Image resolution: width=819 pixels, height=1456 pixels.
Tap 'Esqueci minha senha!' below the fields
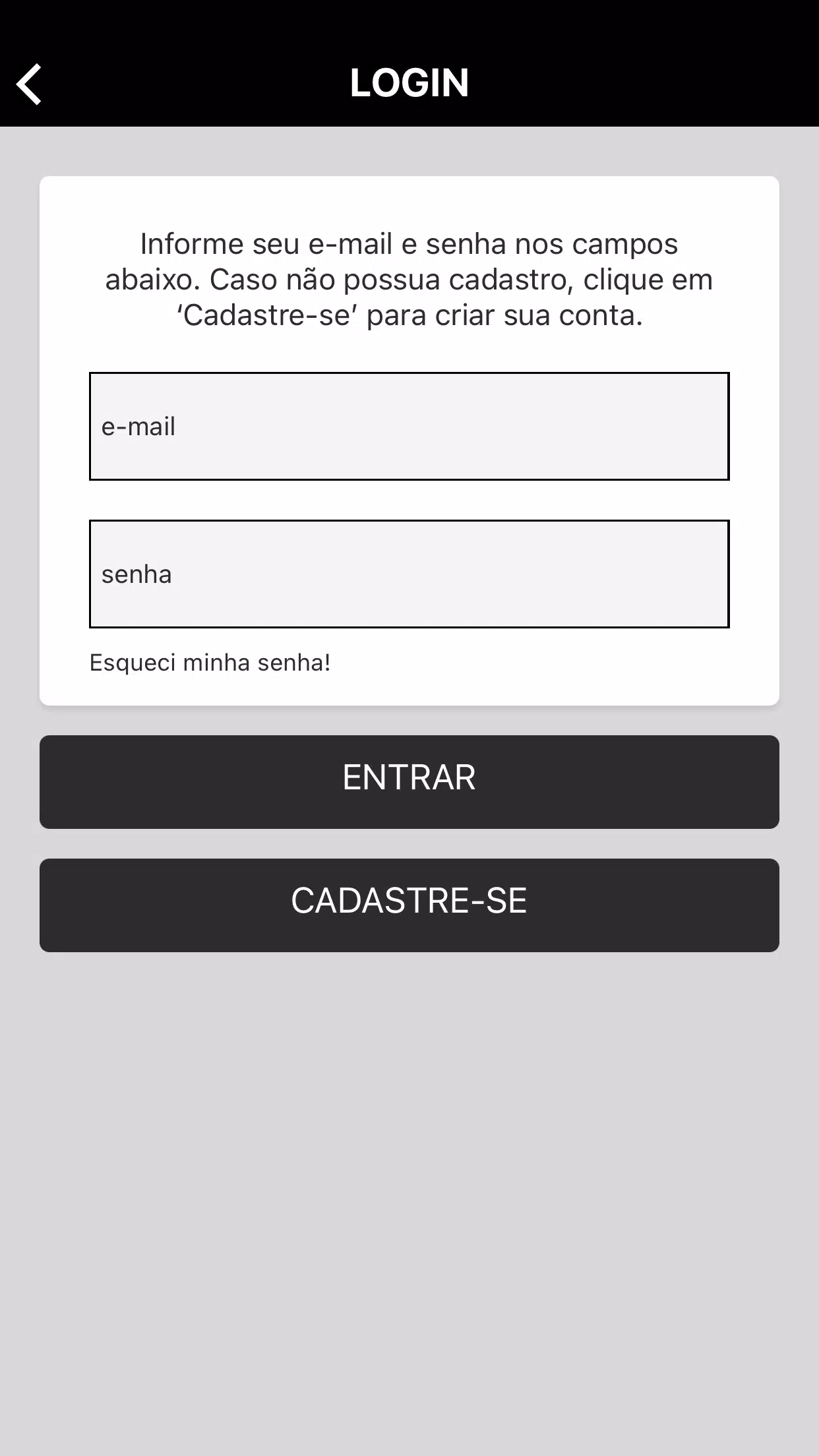(x=210, y=663)
